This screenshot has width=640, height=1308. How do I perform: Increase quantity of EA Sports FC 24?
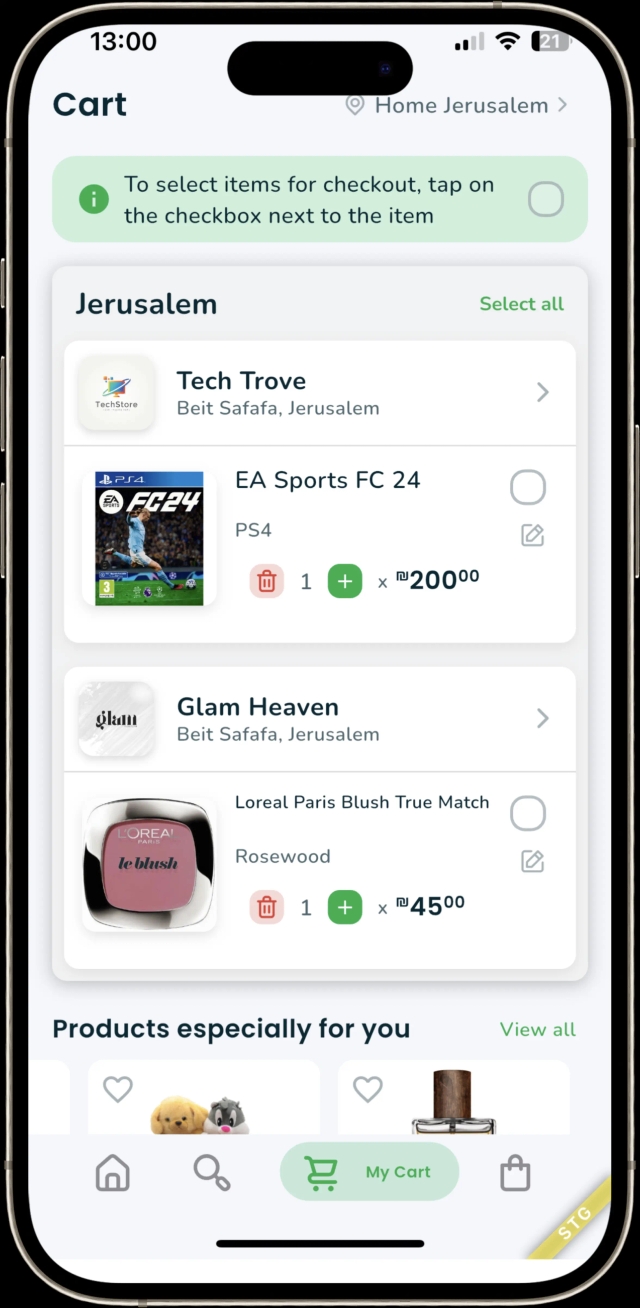coord(345,581)
